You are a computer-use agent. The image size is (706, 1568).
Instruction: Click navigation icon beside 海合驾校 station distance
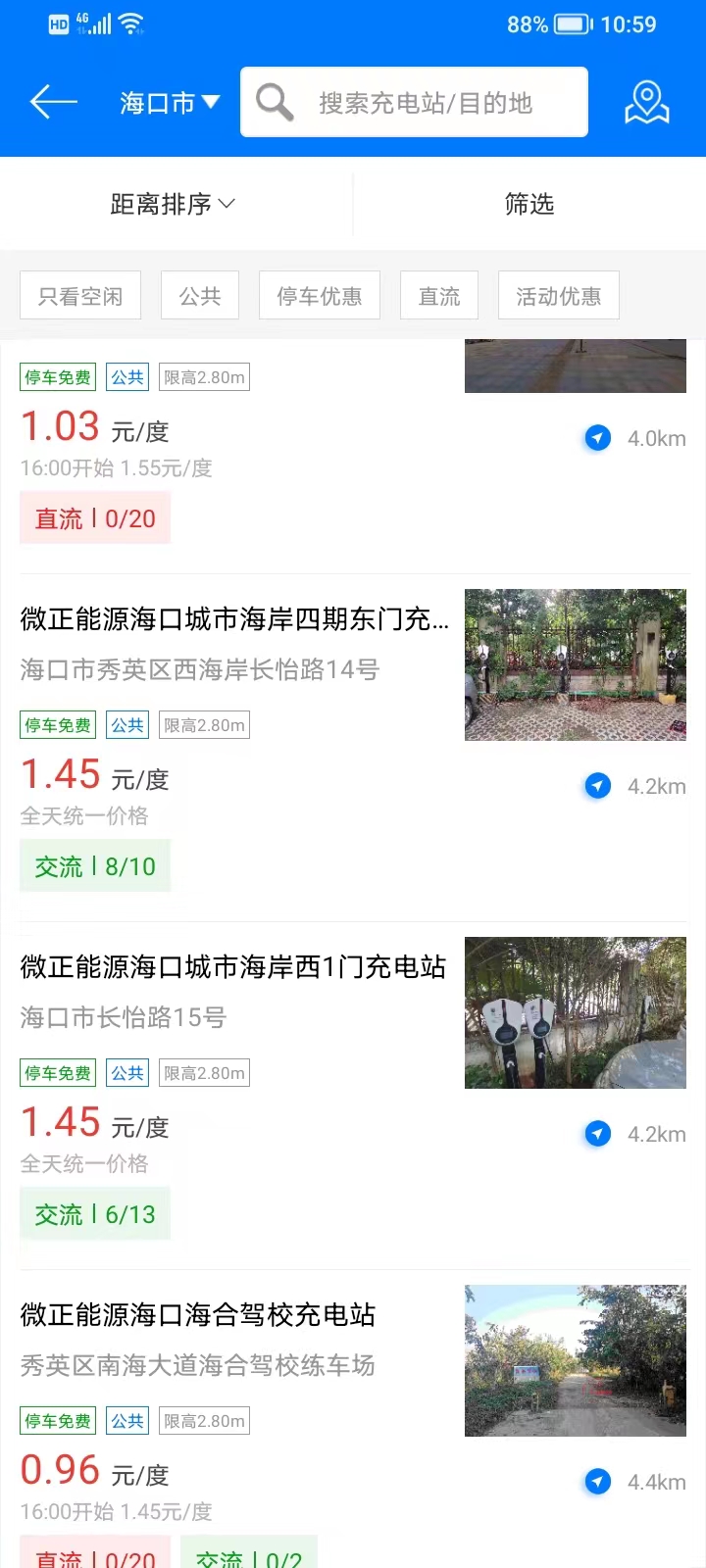597,1482
